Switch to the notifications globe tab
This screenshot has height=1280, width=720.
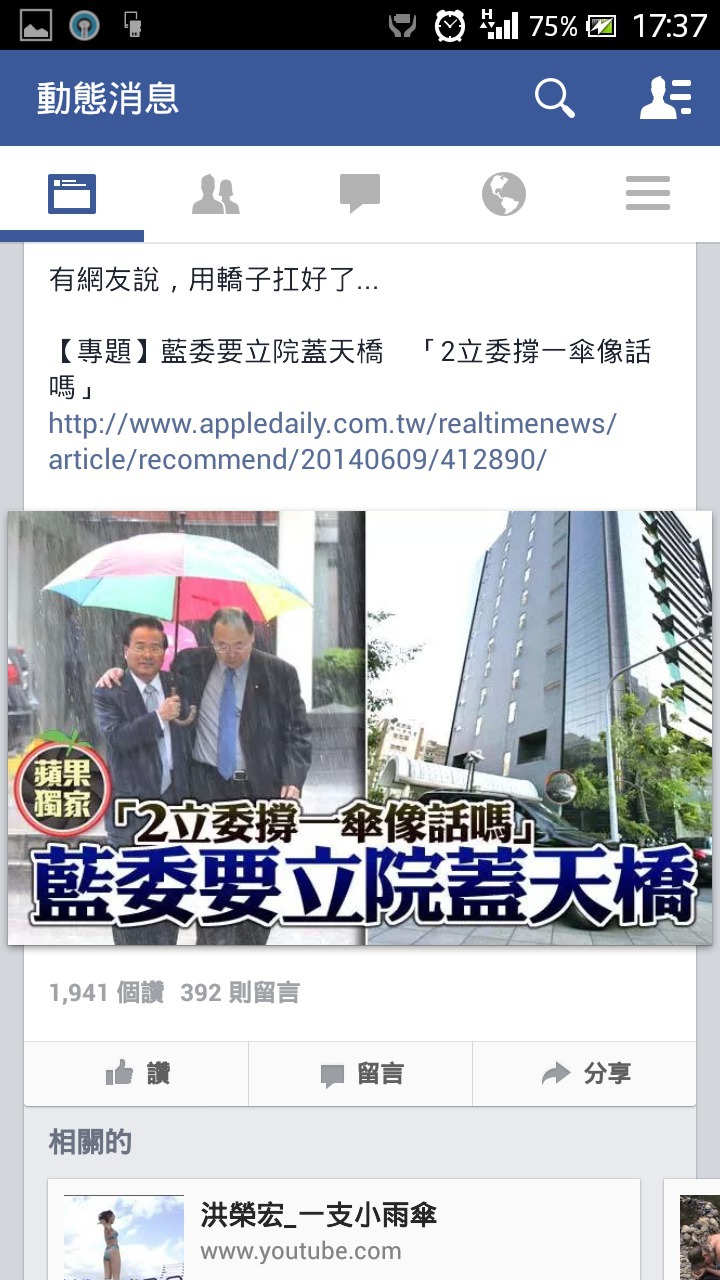click(504, 194)
